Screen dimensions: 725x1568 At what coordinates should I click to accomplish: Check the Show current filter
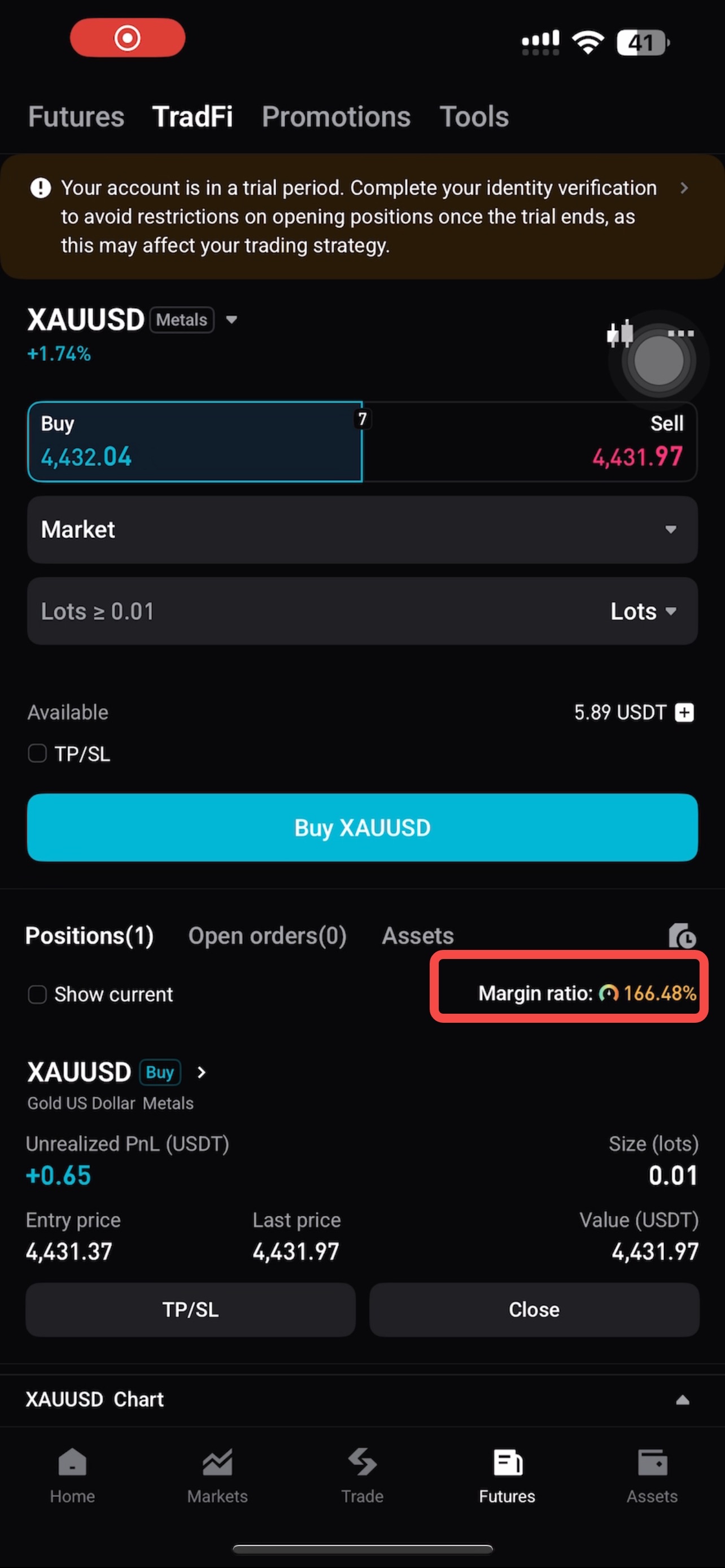coord(37,994)
